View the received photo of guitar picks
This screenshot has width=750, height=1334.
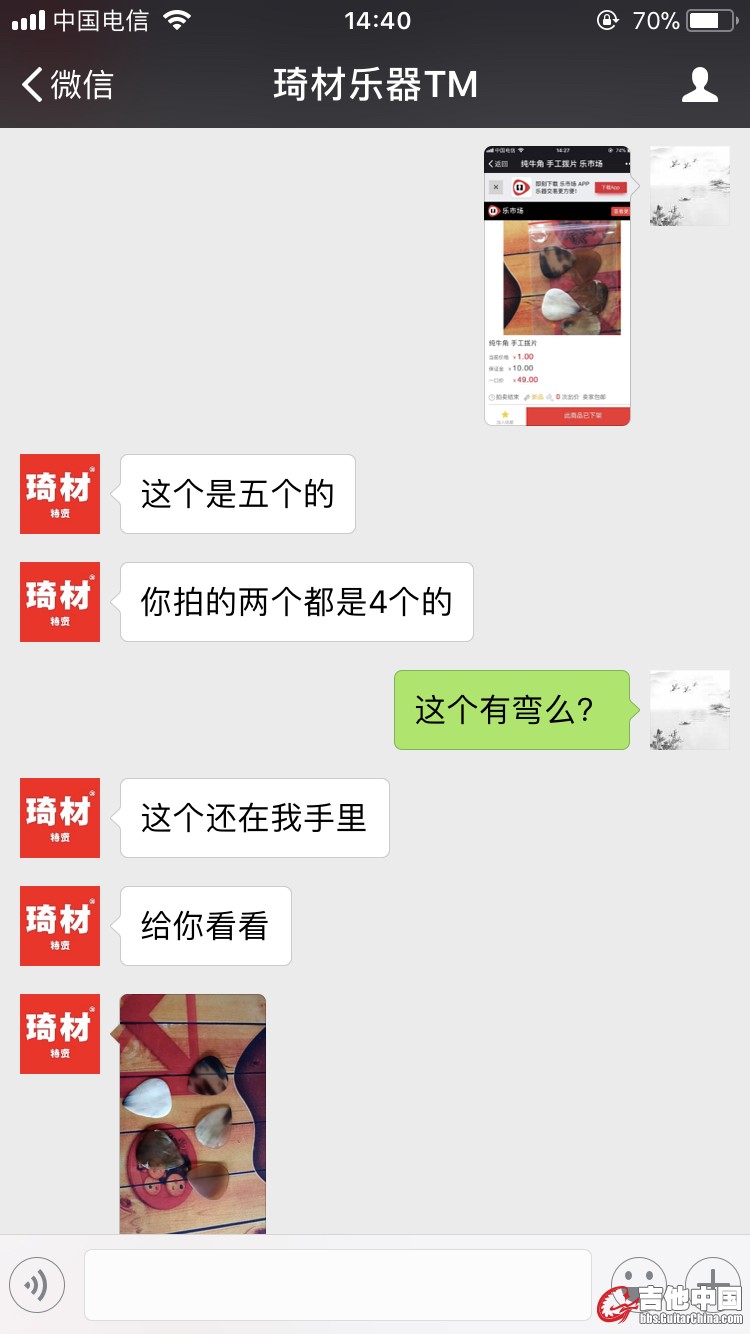pos(193,1113)
